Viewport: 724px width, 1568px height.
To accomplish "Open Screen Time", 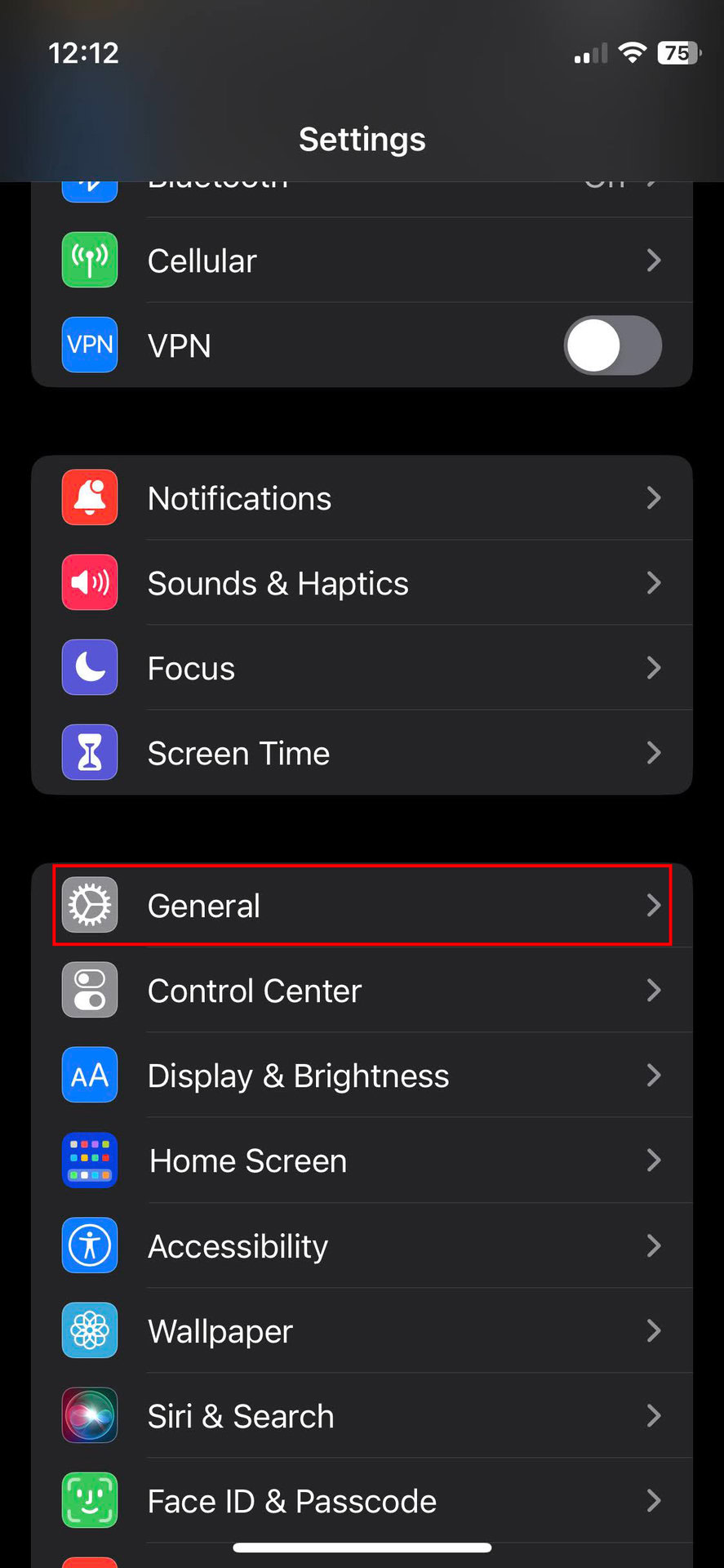I will pyautogui.click(x=362, y=753).
